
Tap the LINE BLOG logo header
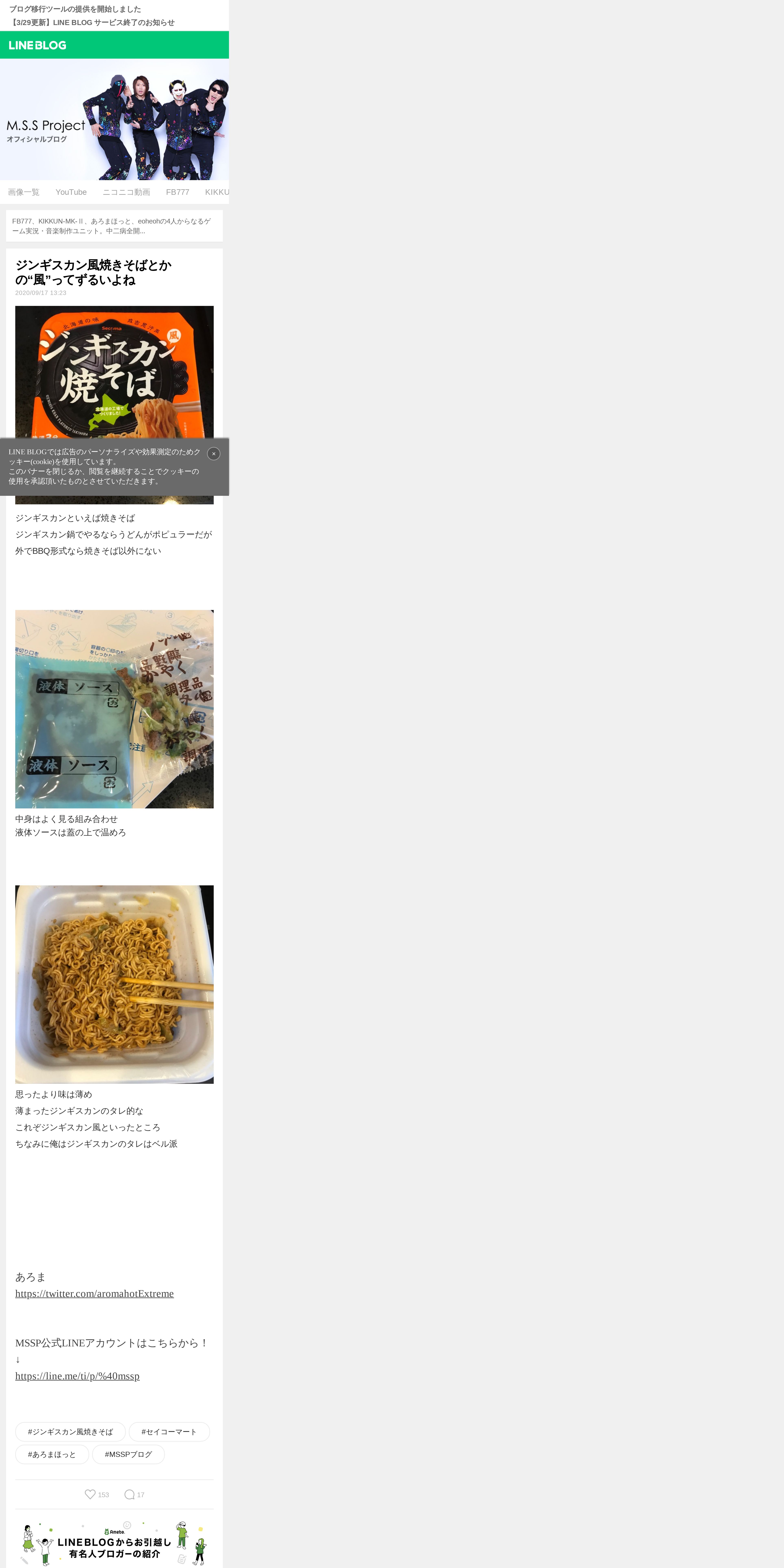pyautogui.click(x=38, y=45)
